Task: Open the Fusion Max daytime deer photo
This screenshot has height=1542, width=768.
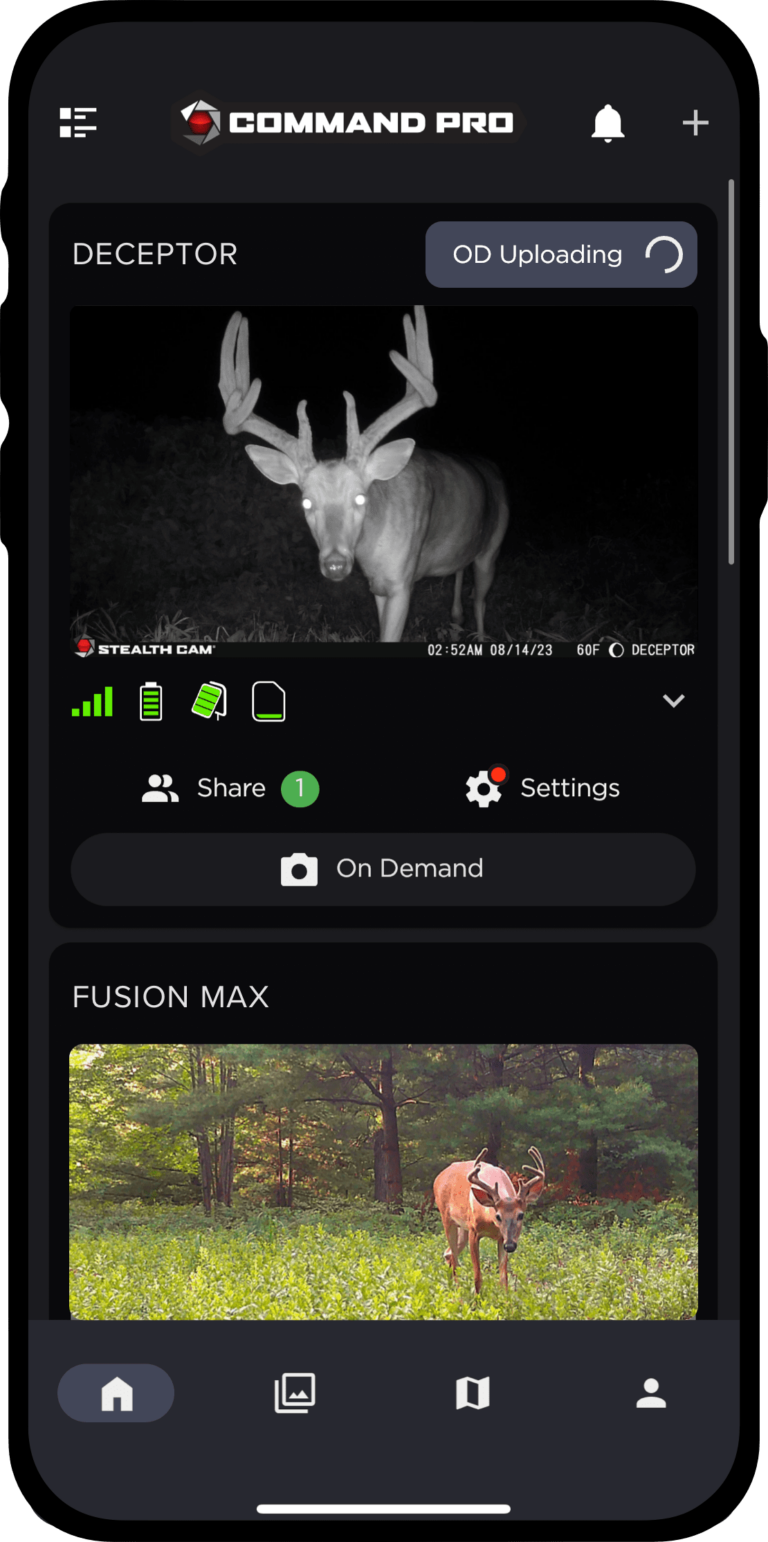Action: tap(383, 1181)
